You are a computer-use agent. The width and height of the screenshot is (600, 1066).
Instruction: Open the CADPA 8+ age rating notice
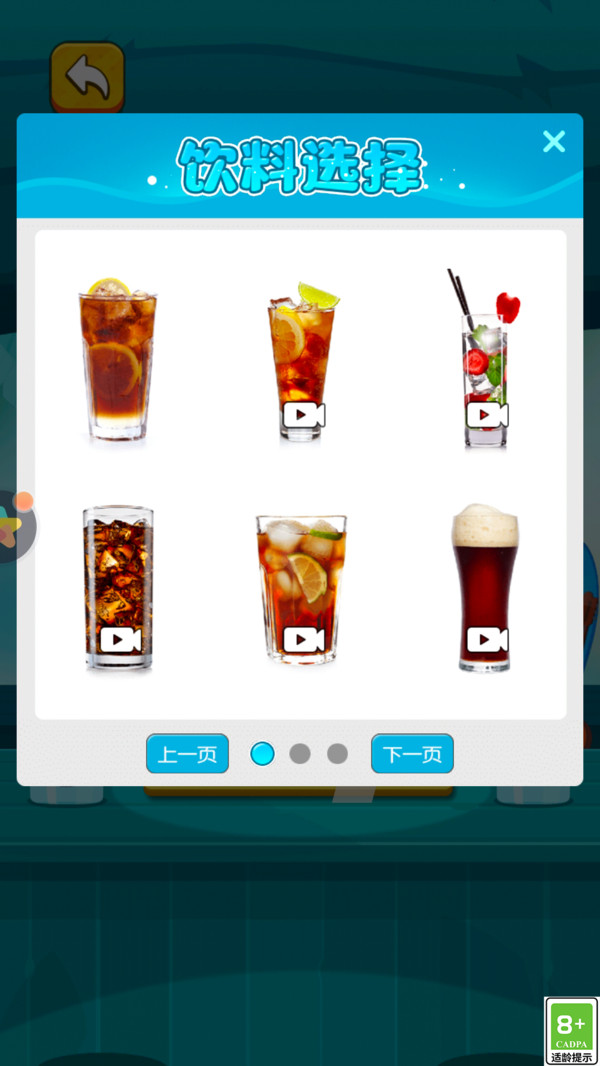click(571, 1031)
